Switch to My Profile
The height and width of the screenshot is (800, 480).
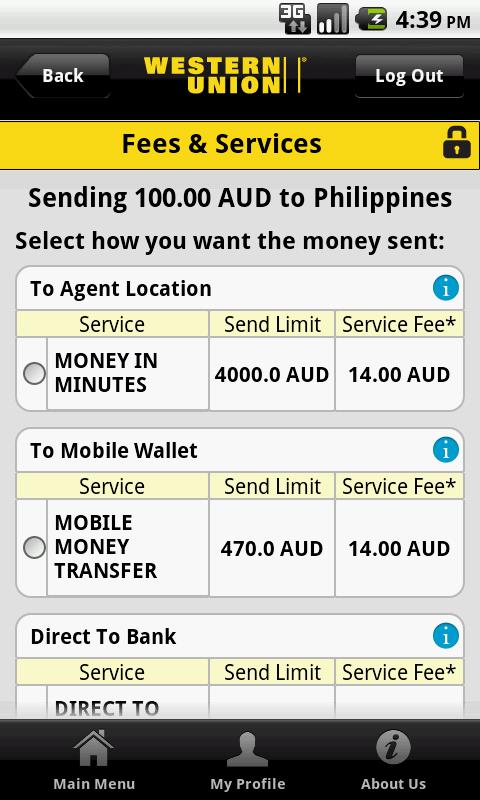point(247,760)
